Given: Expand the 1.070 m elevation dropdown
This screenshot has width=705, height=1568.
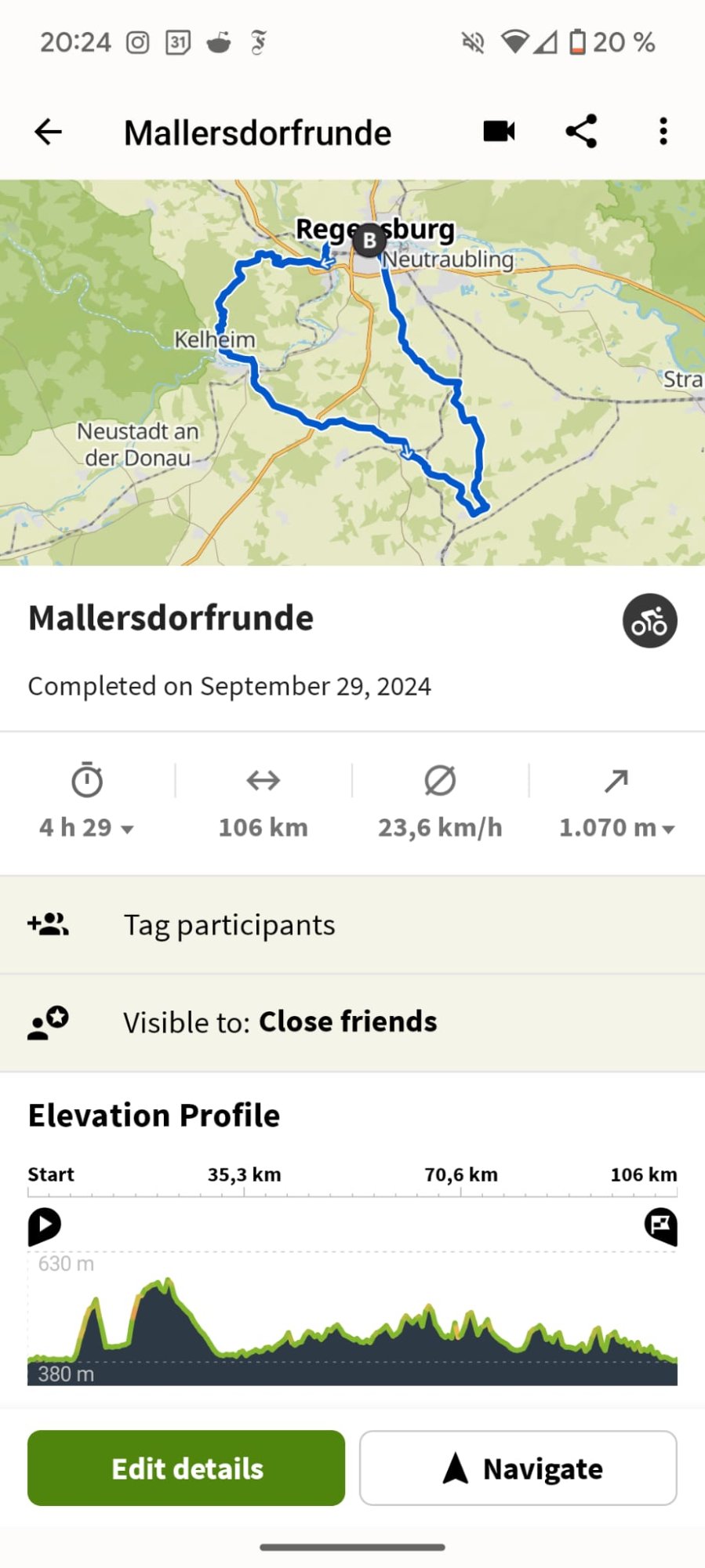Looking at the screenshot, I should (x=617, y=827).
